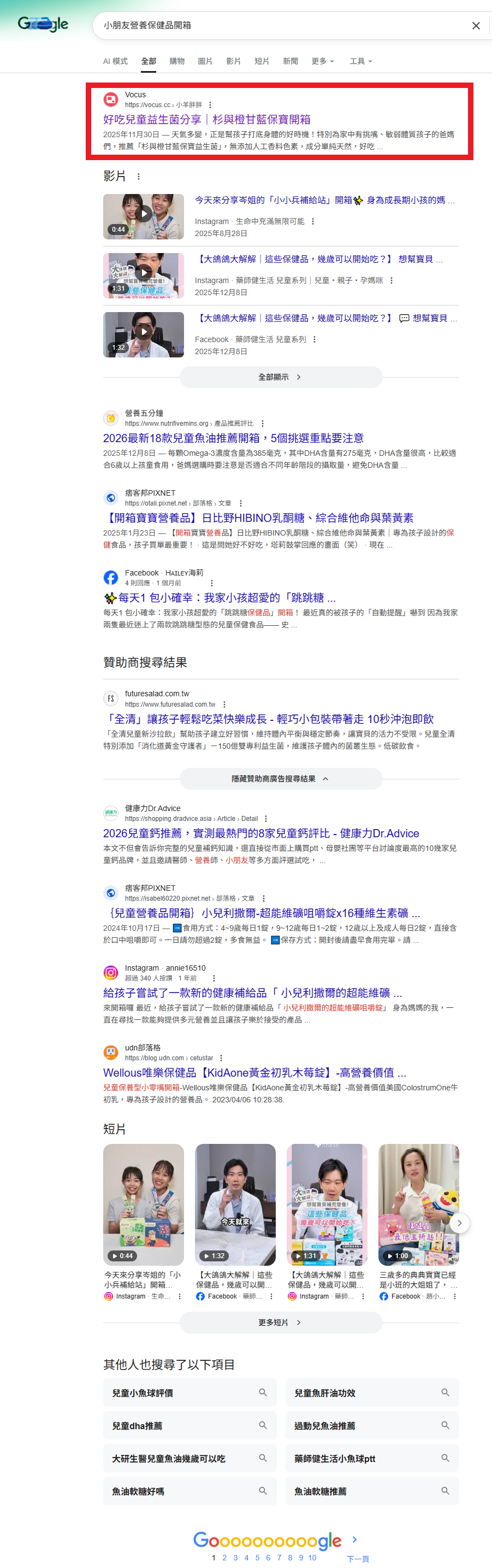This screenshot has height=1568, width=492.
Task: Open the 工具 menu
Action: click(360, 61)
